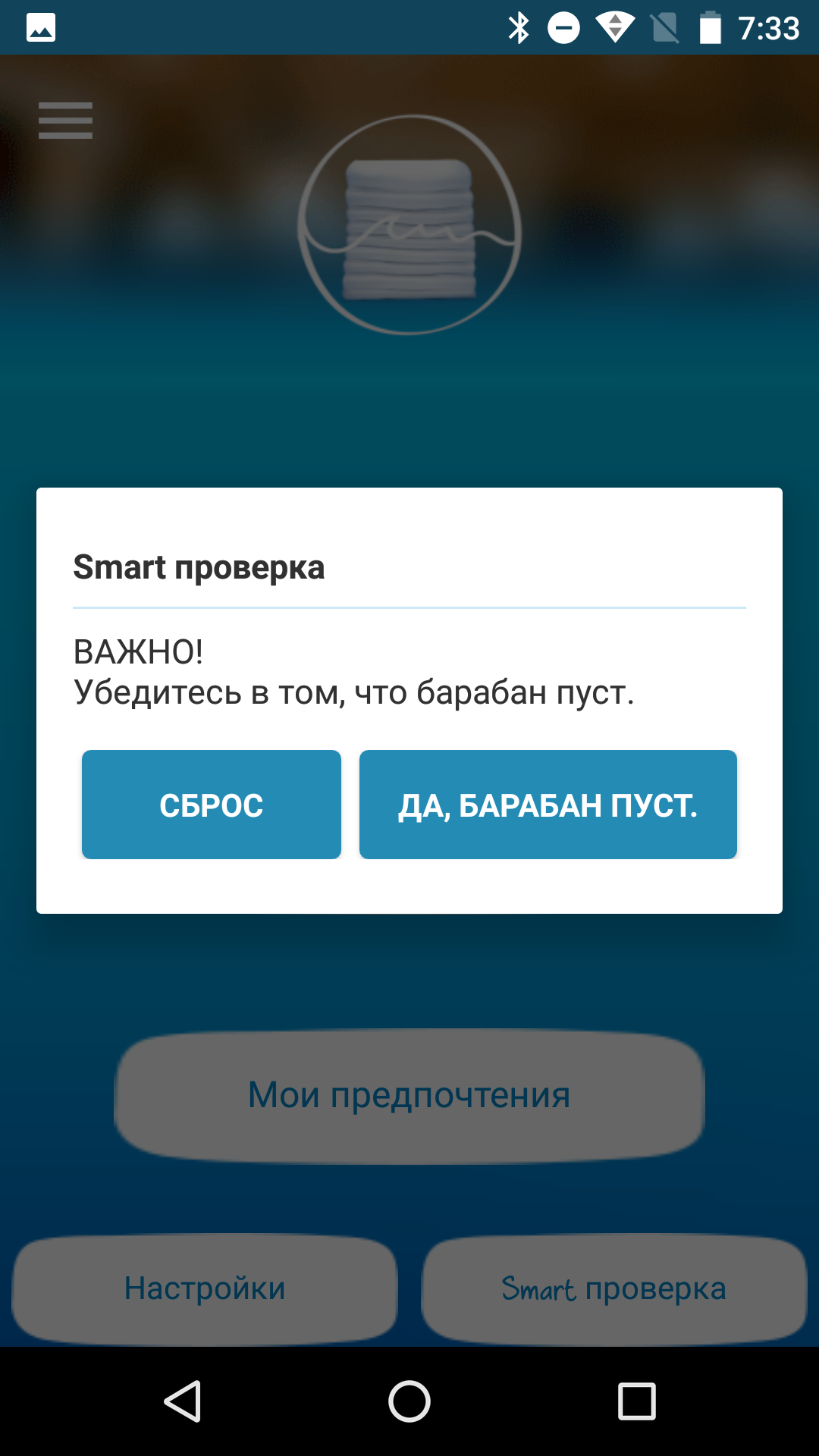This screenshot has width=819, height=1456.
Task: Open Мои предпочтения
Action: click(x=409, y=1096)
